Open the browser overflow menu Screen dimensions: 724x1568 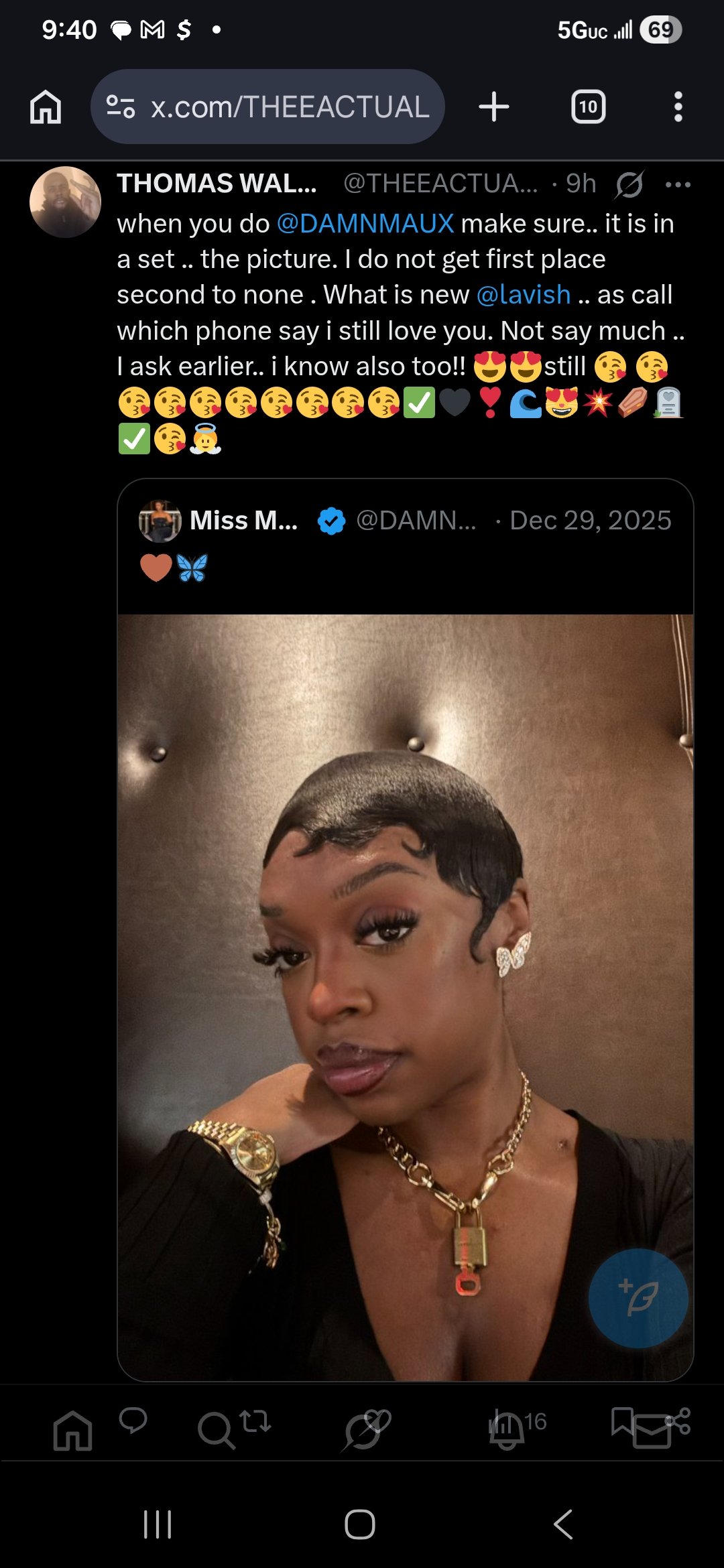click(x=678, y=107)
